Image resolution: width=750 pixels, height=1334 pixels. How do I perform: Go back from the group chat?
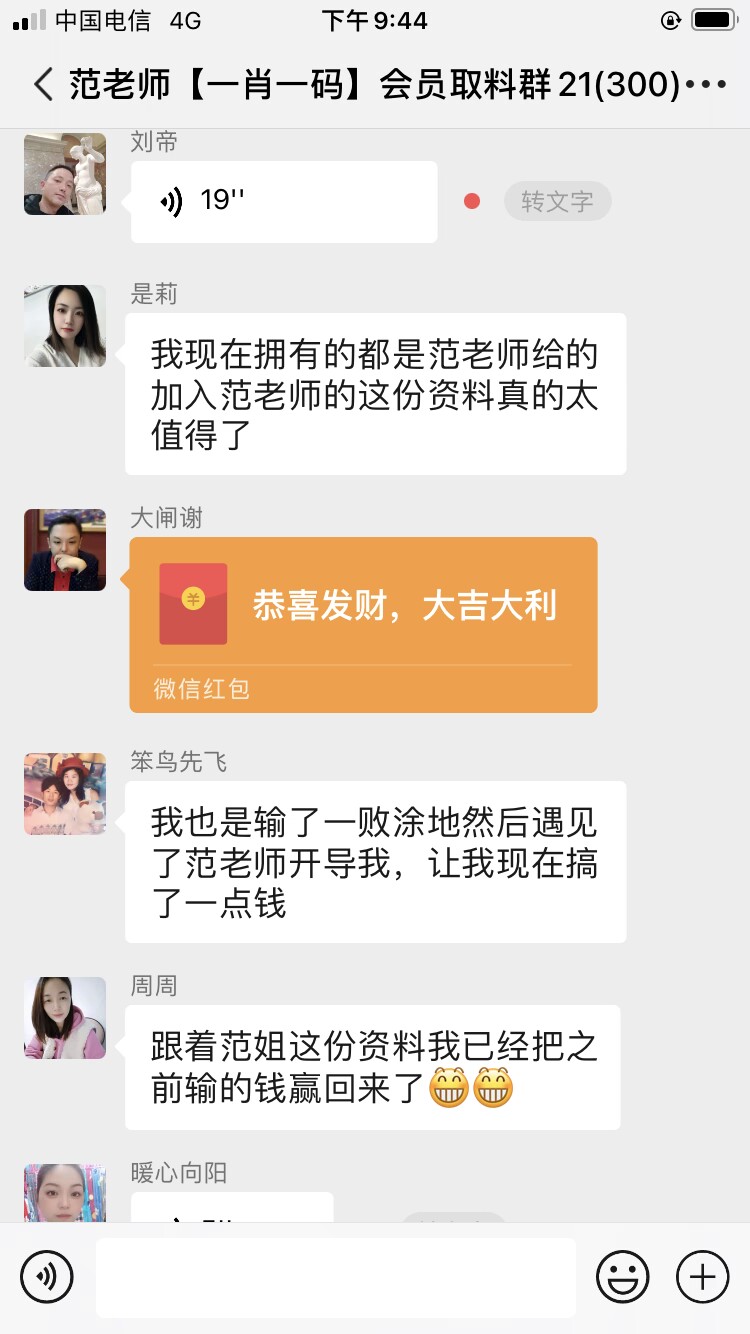(x=42, y=85)
